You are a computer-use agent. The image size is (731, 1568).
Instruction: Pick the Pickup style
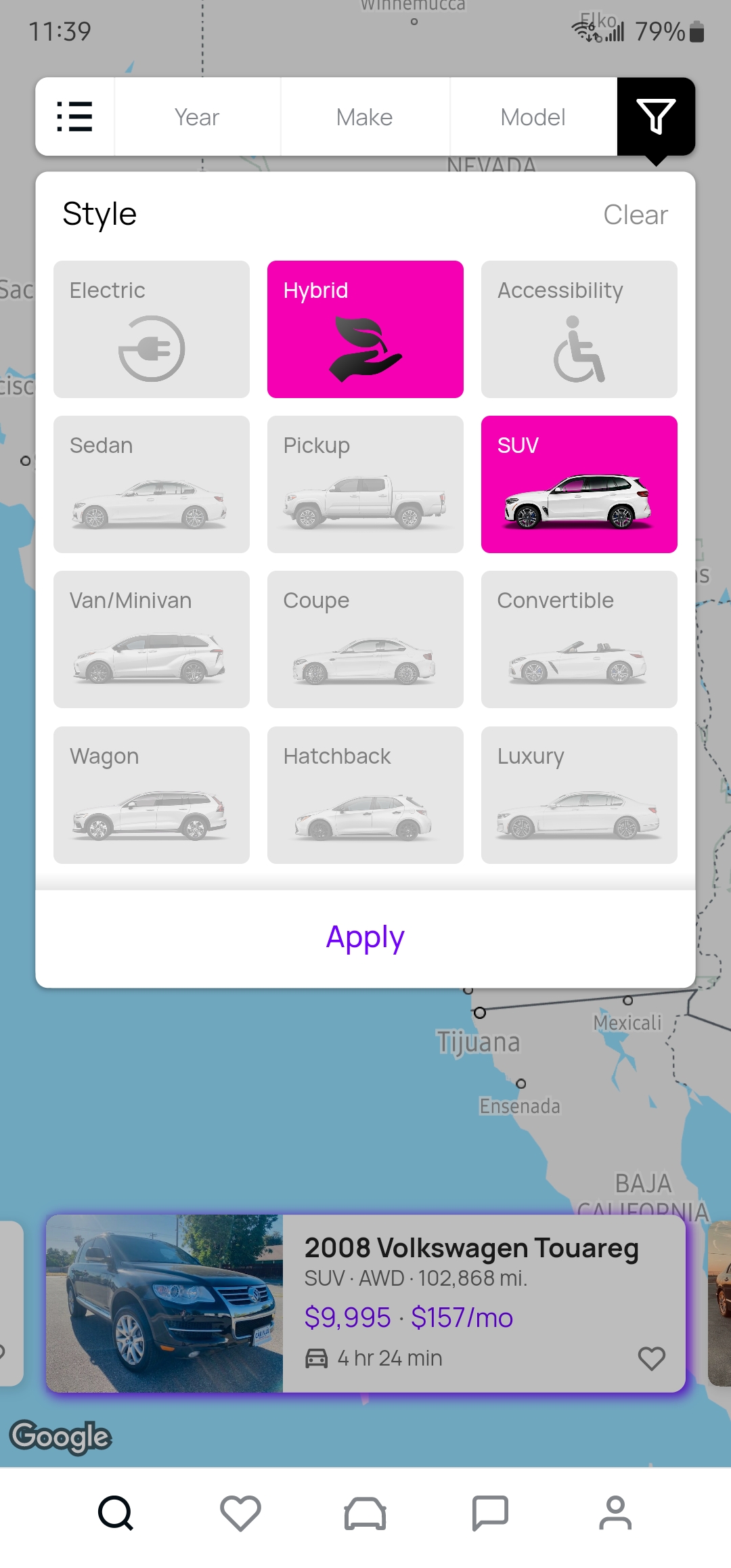point(365,485)
